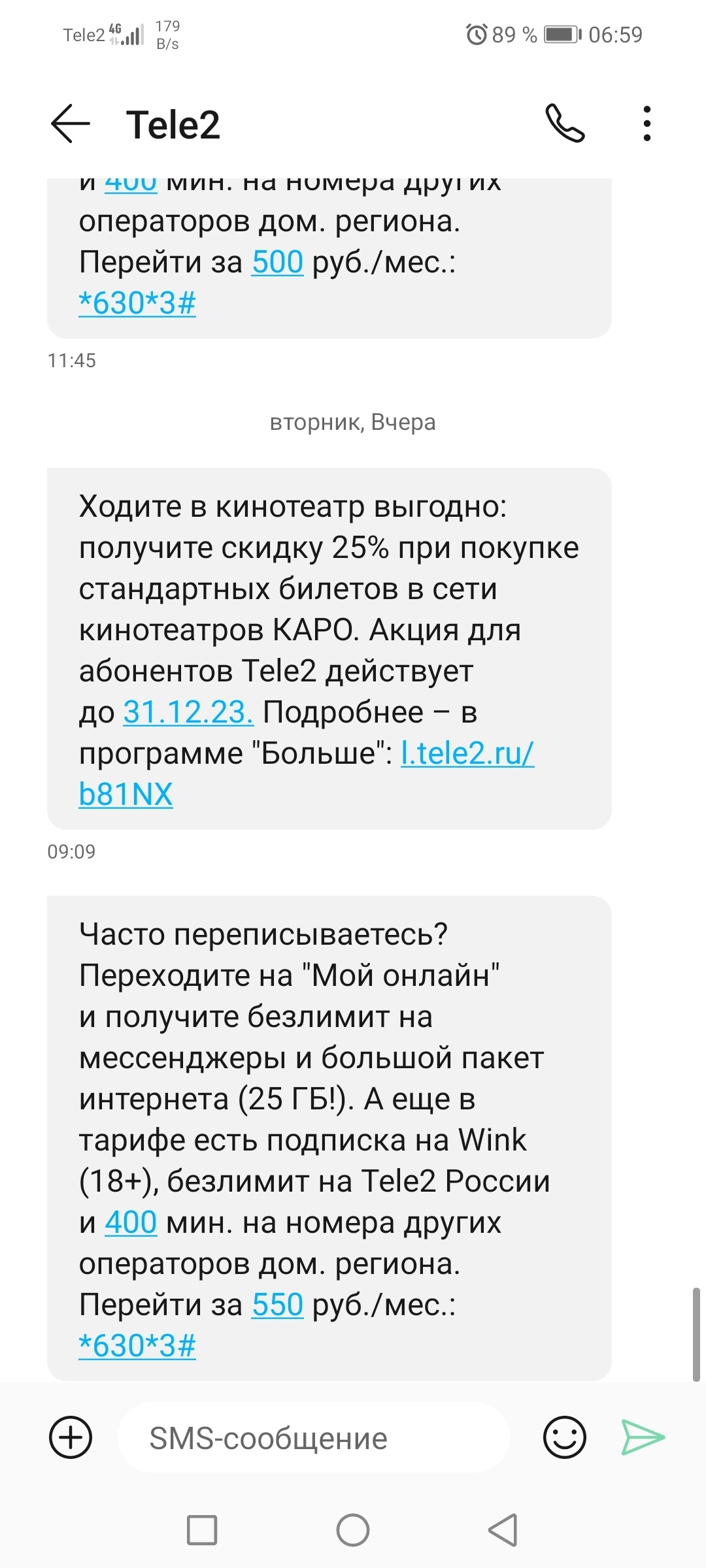Show recent apps

point(202,1530)
